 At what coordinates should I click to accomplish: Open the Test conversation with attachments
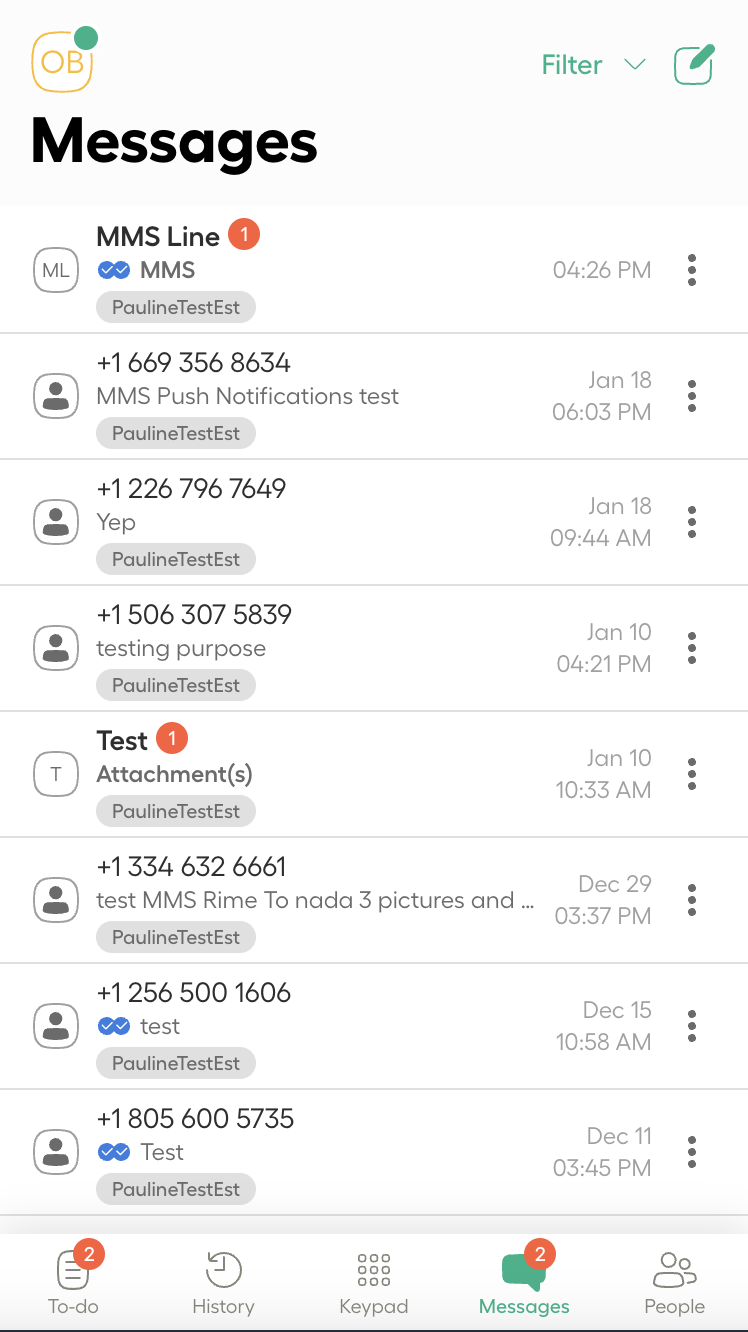(320, 774)
